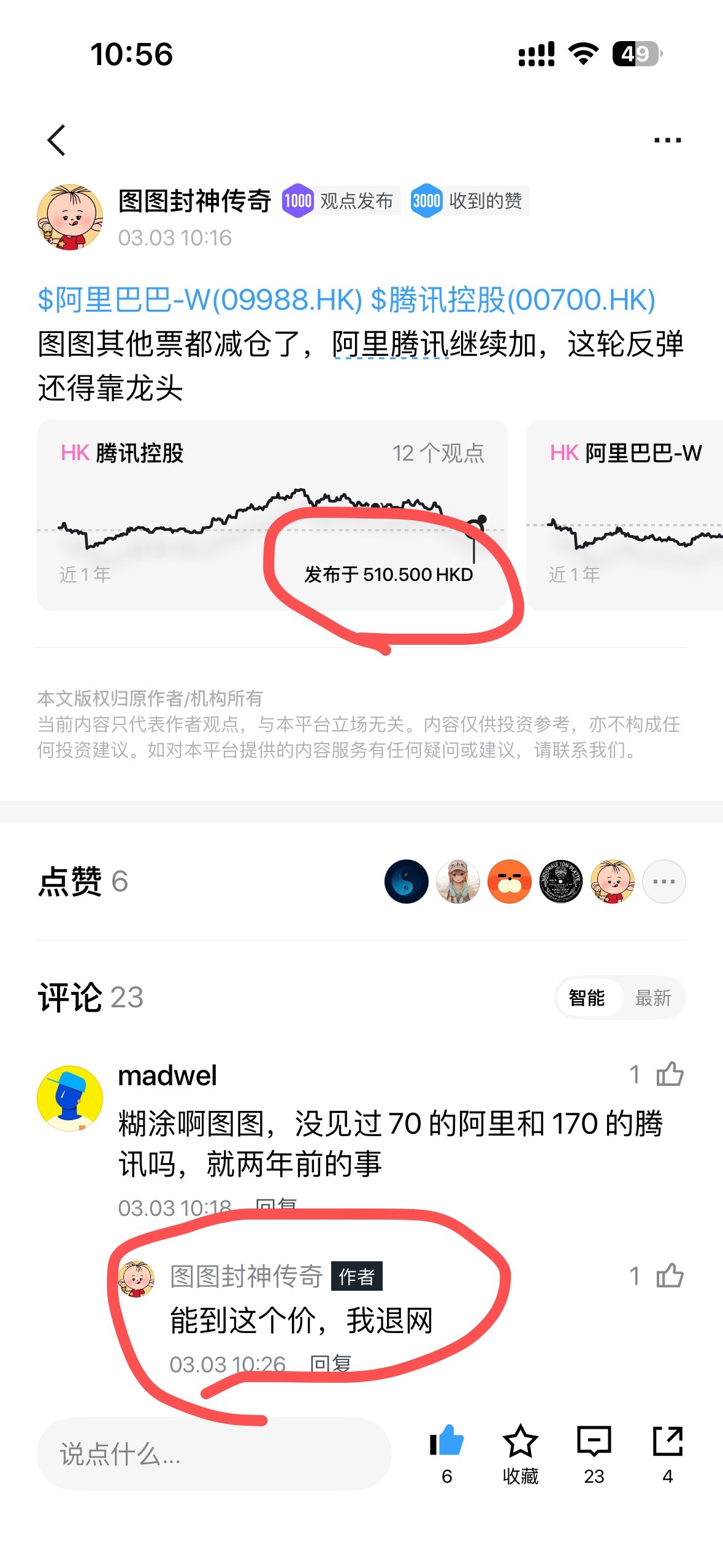Open the $腾讯控股(00700.HK) stock link

[x=513, y=300]
